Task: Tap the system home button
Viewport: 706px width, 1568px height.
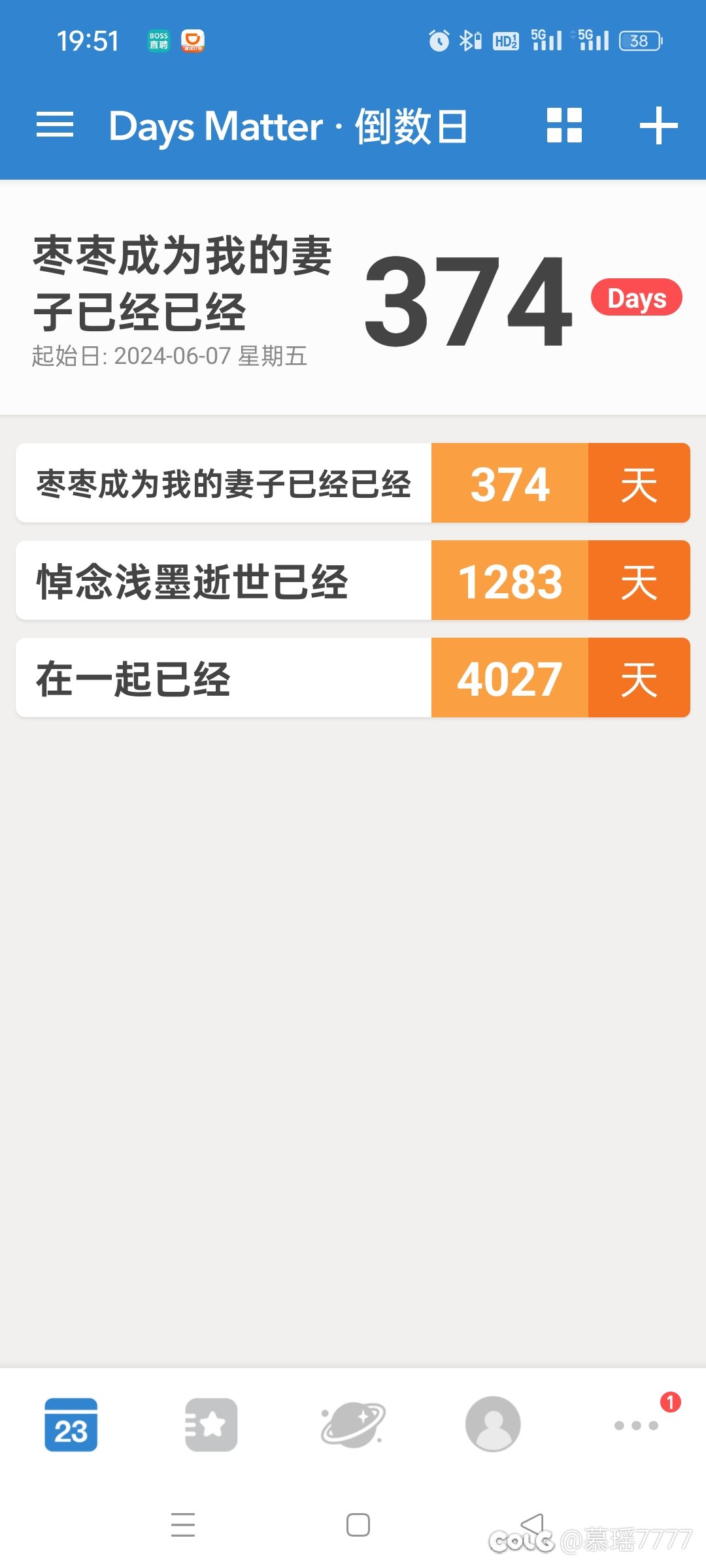Action: click(x=358, y=1525)
